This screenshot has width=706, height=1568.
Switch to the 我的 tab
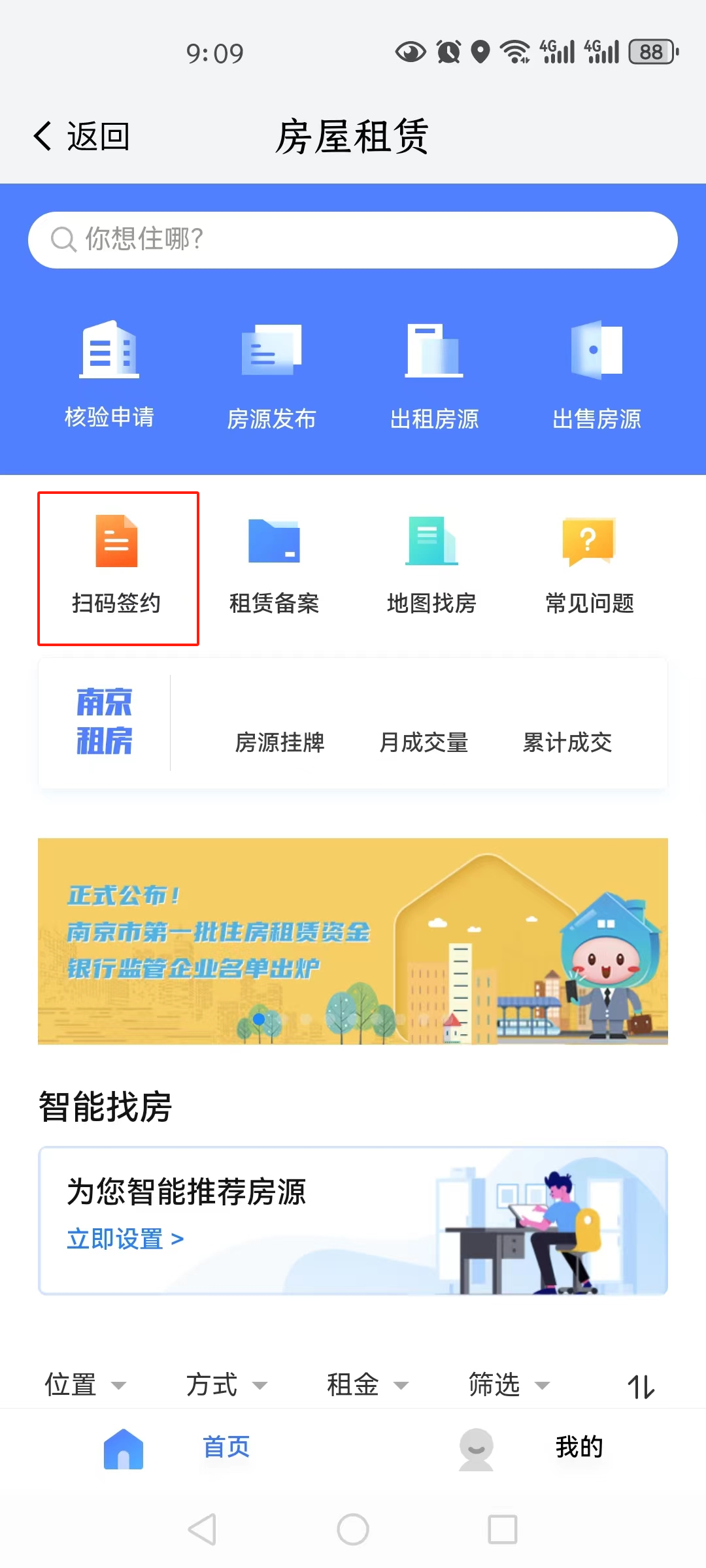pyautogui.click(x=529, y=1448)
